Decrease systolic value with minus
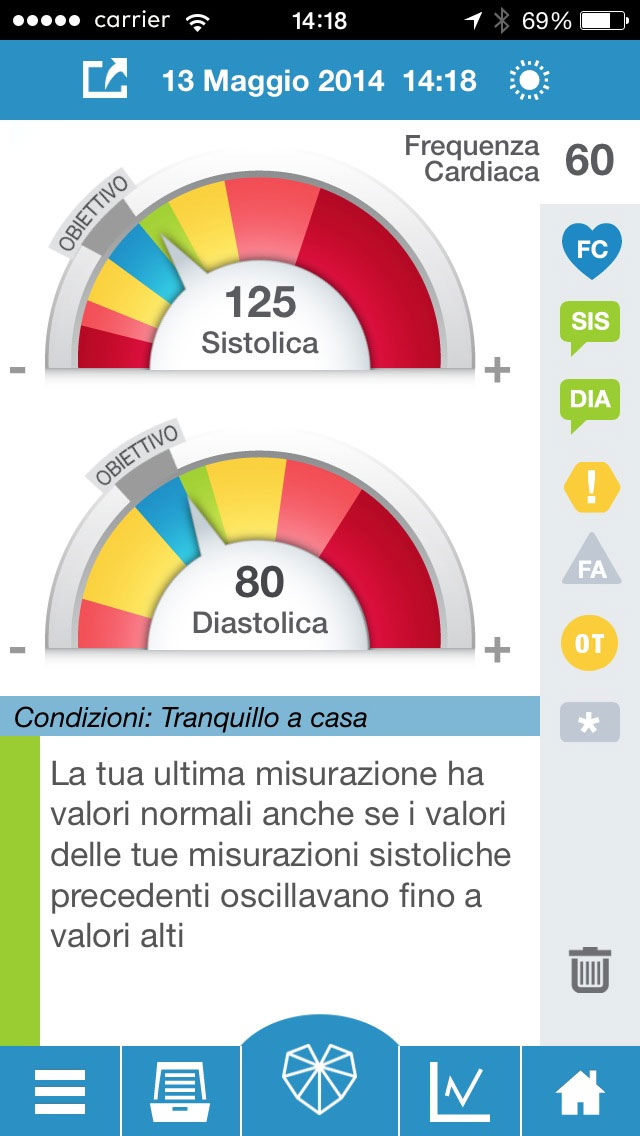Image resolution: width=640 pixels, height=1136 pixels. point(18,371)
